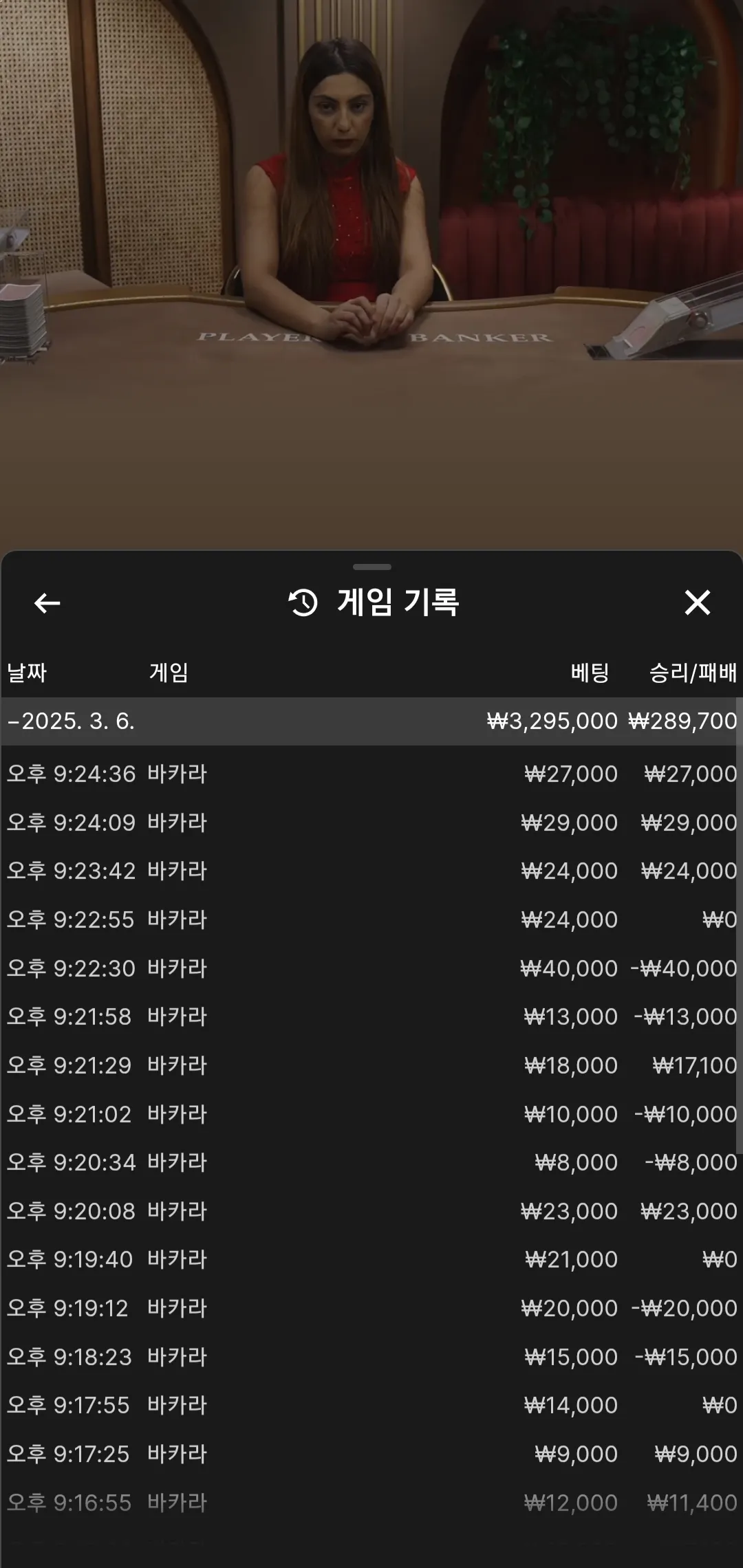This screenshot has width=743, height=1568.
Task: Go back from the game history panel
Action: 47,603
